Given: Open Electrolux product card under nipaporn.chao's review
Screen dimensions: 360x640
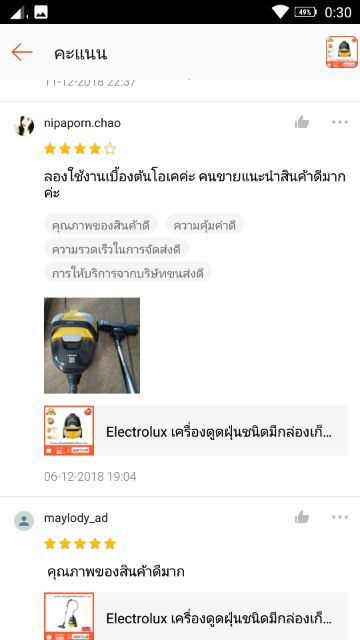Looking at the screenshot, I should pos(196,431).
